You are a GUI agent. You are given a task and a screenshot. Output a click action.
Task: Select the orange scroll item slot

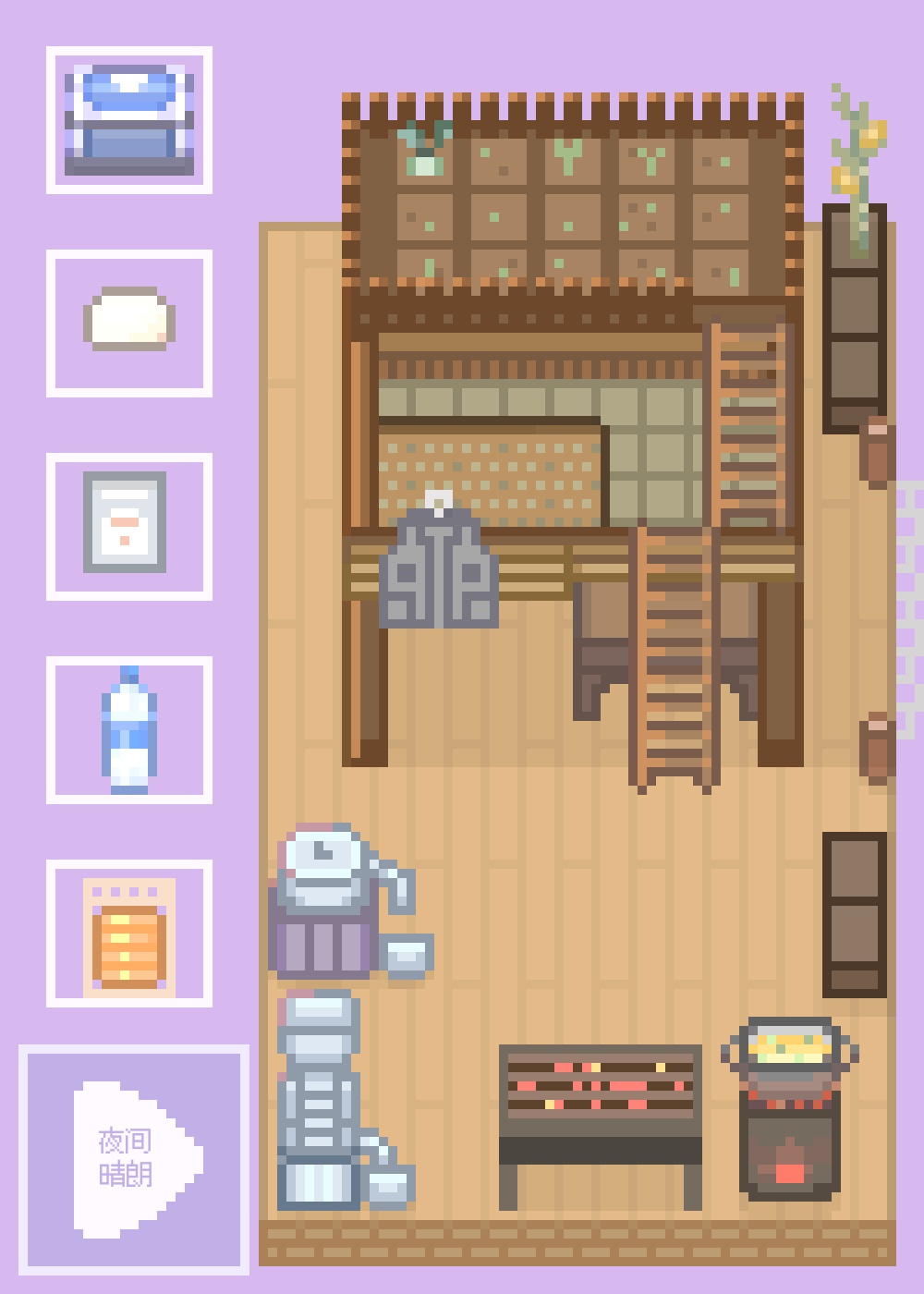coord(129,934)
